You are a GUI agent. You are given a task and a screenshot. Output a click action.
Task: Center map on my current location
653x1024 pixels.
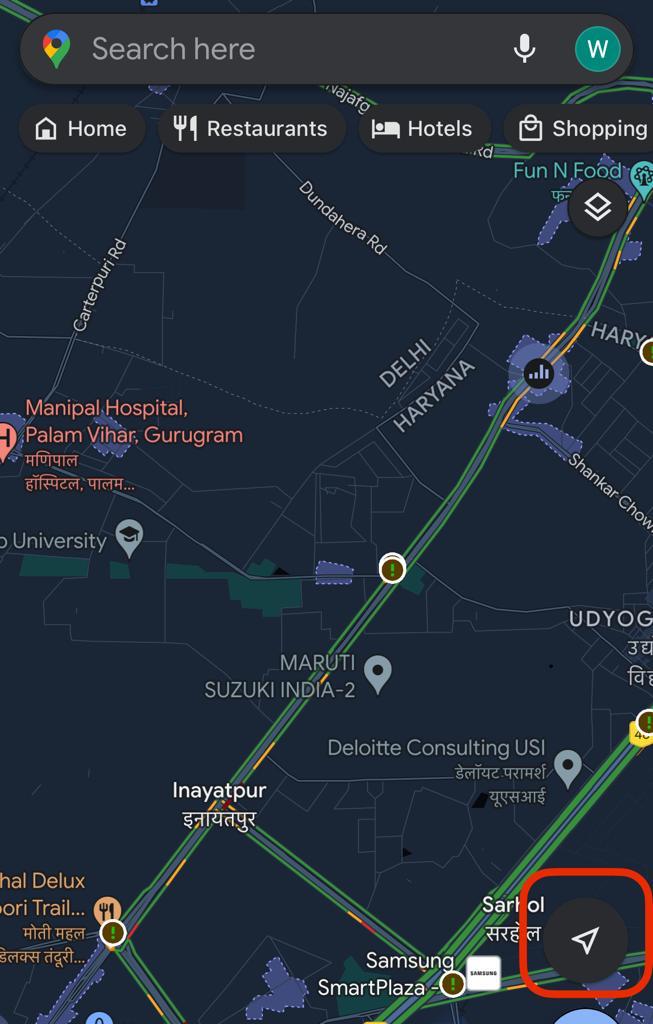click(586, 939)
